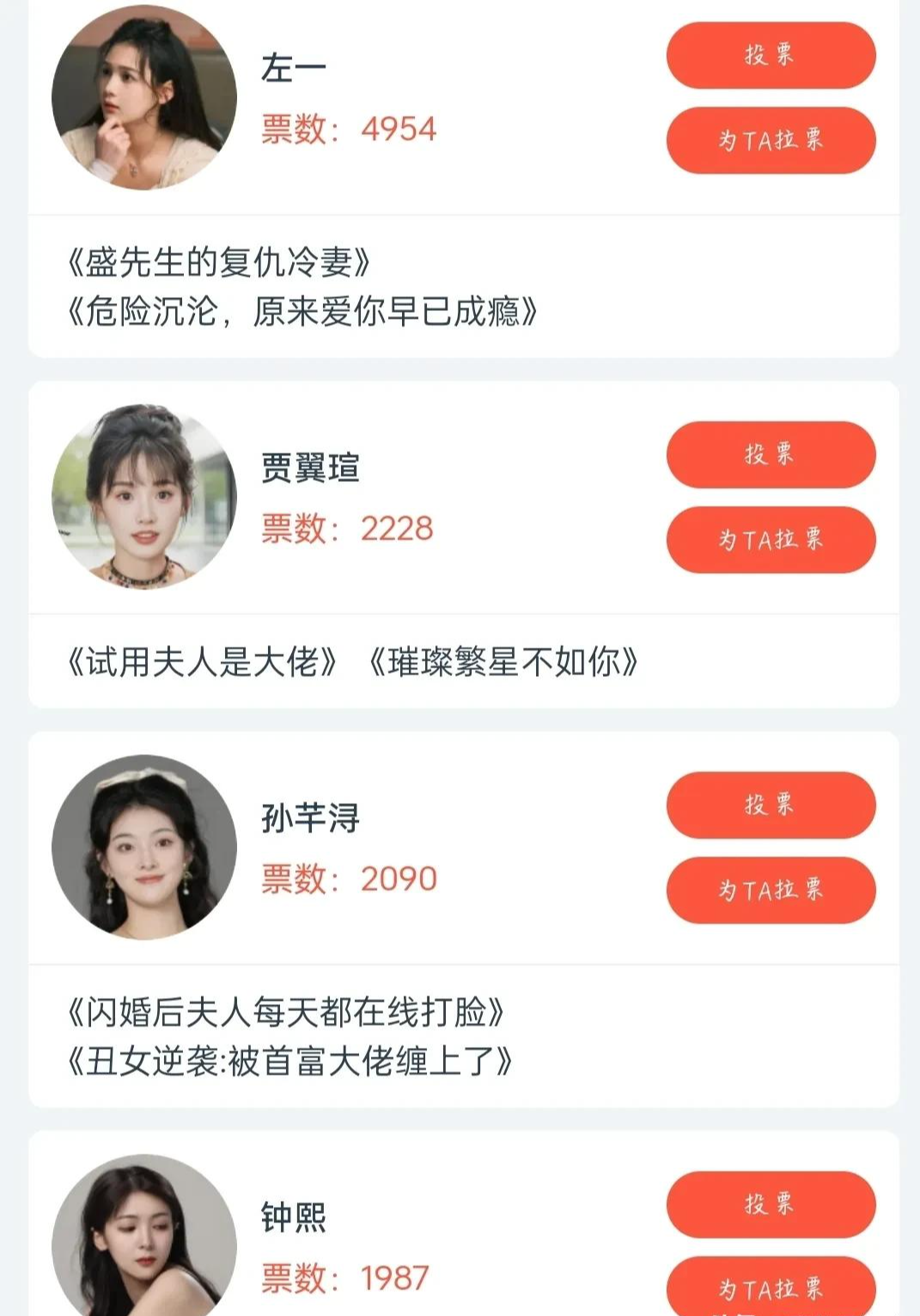The image size is (920, 1316).
Task: Canvass votes for 贾翼瑄 via 为TA拉票
Action: click(771, 539)
